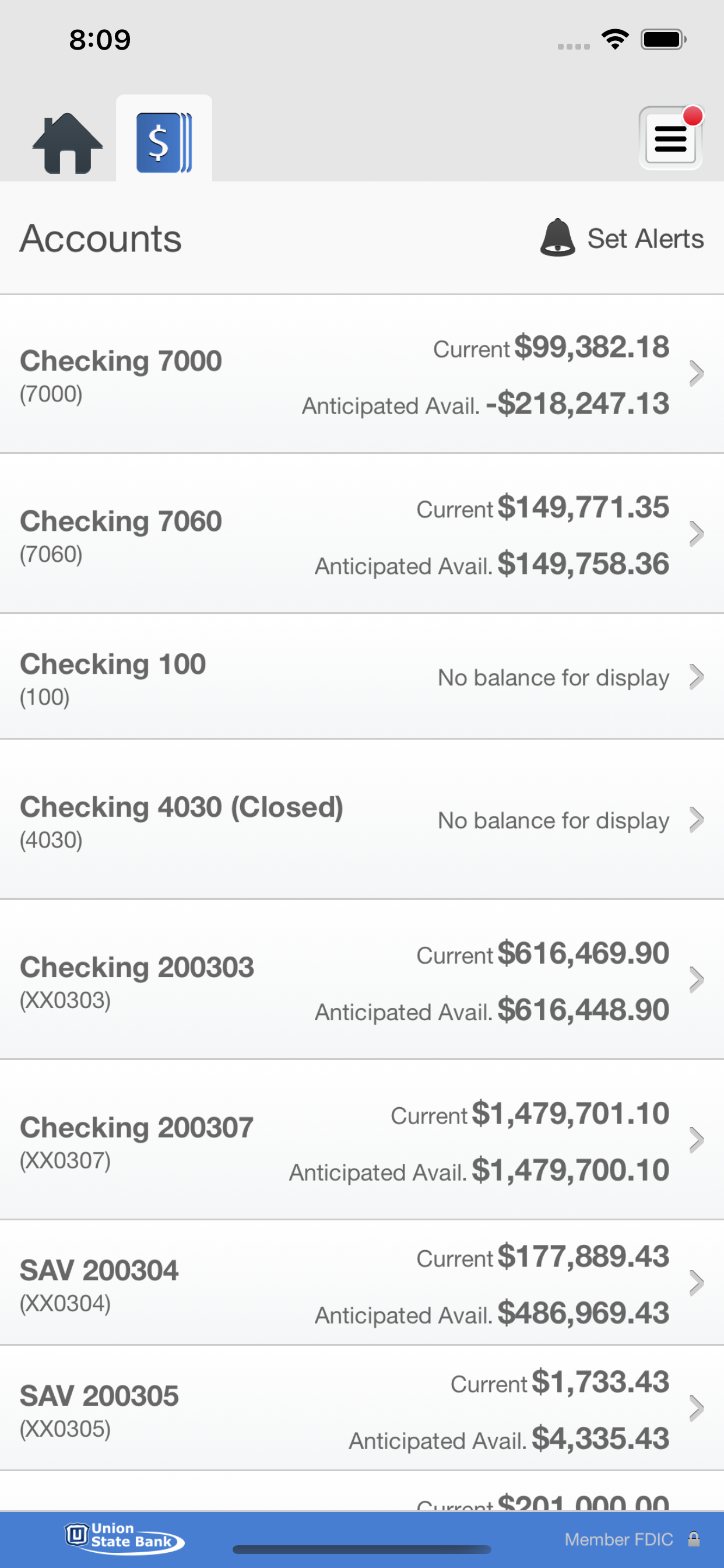View the Checking 100 account
724x1568 pixels.
[362, 677]
